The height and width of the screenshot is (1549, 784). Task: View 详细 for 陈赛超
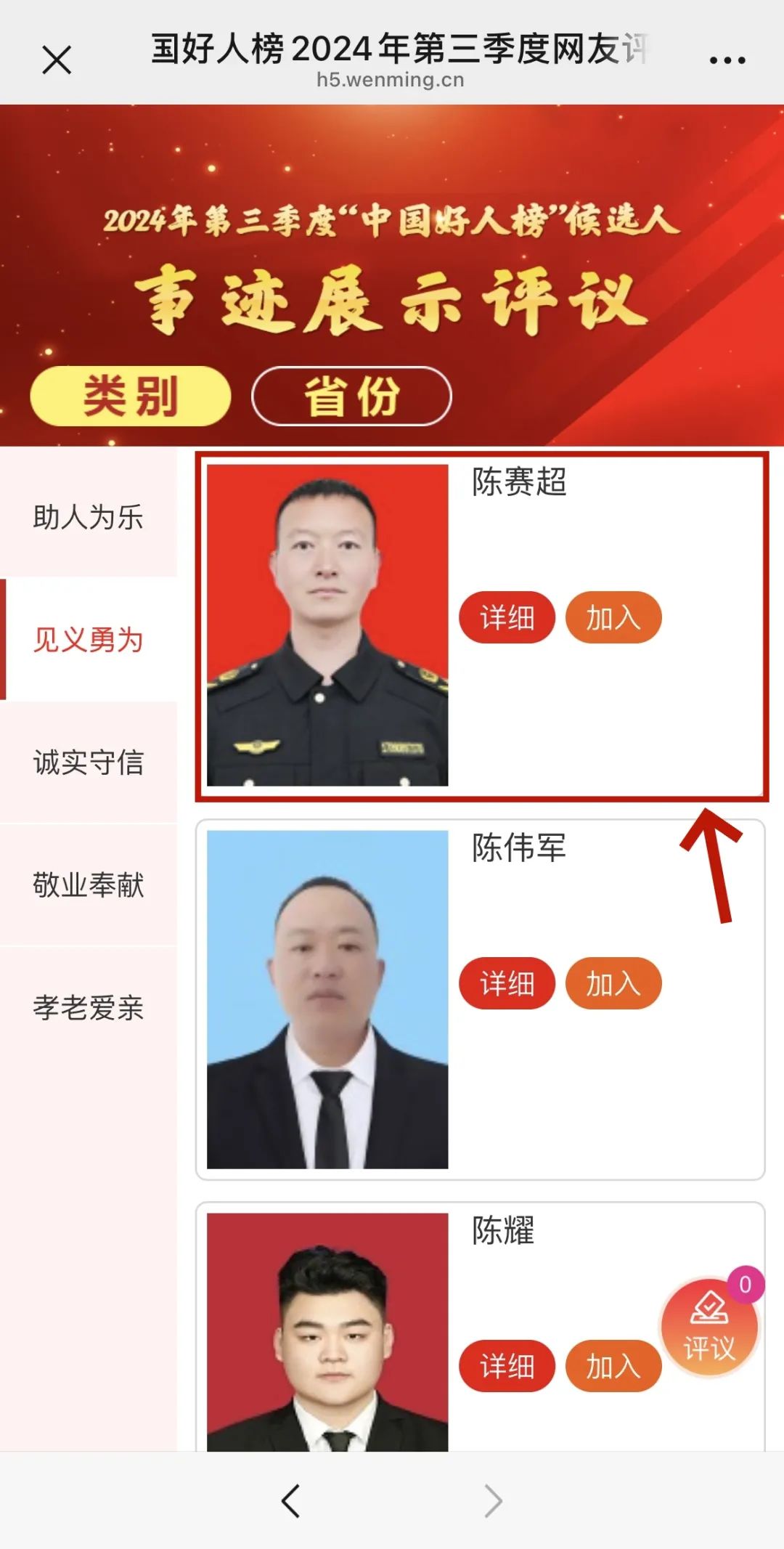point(507,618)
